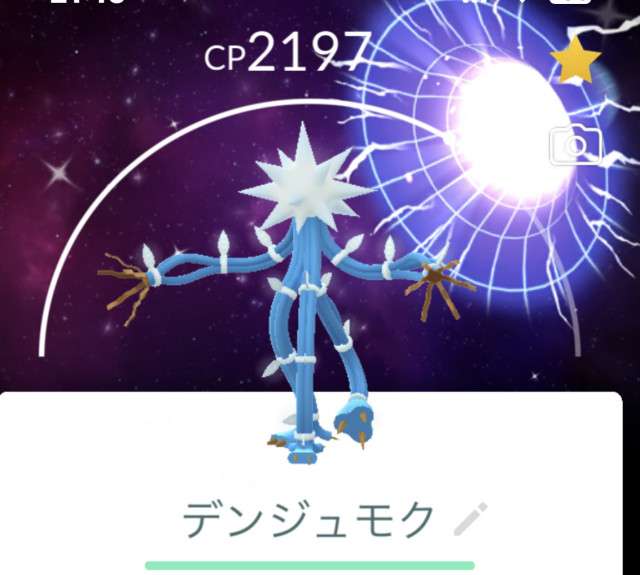Edit the デンジュモク nickname with the pencil
The image size is (640, 575).
tap(470, 519)
